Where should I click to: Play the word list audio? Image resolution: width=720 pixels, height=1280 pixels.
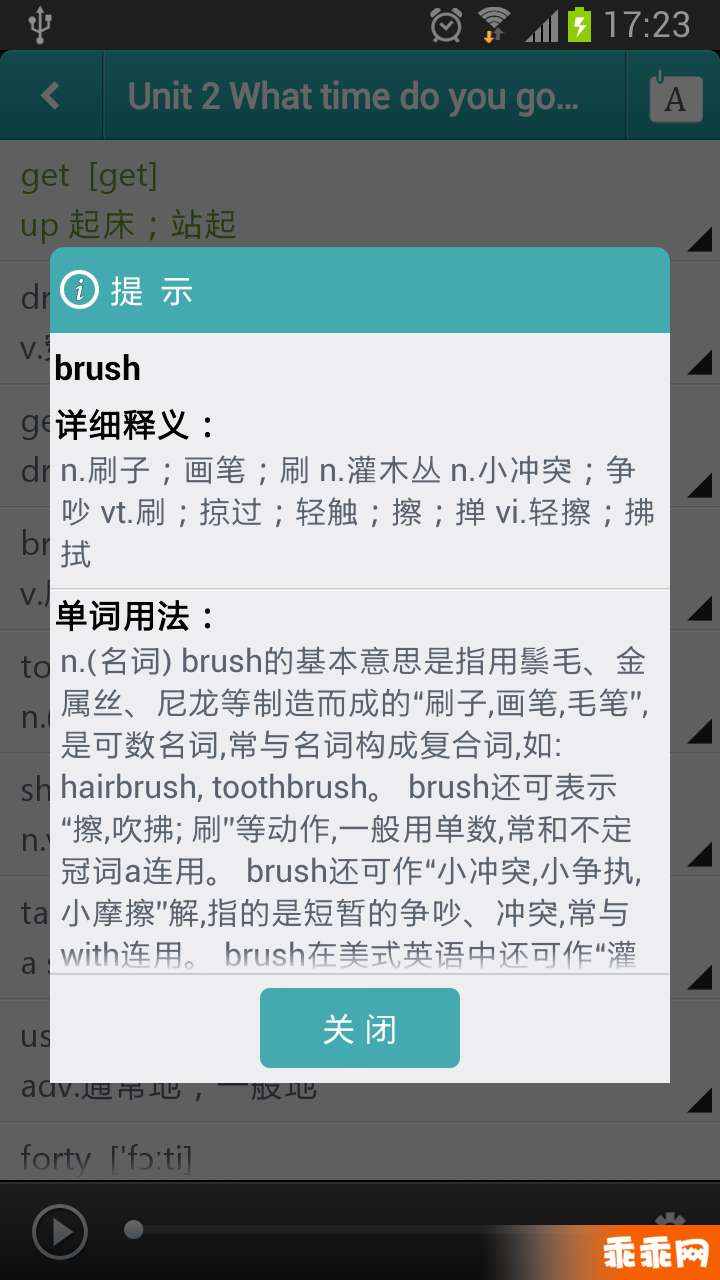[60, 1231]
